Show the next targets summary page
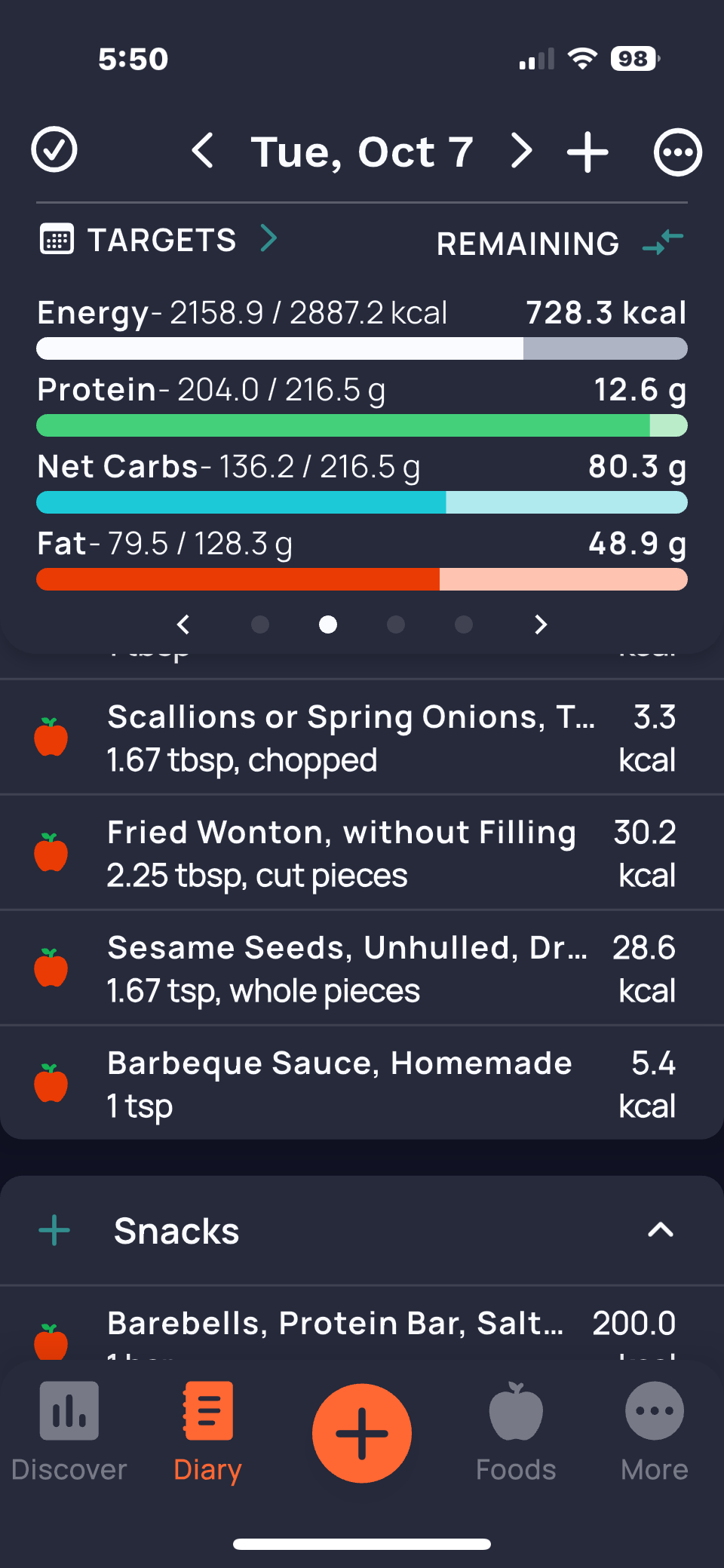 point(540,624)
